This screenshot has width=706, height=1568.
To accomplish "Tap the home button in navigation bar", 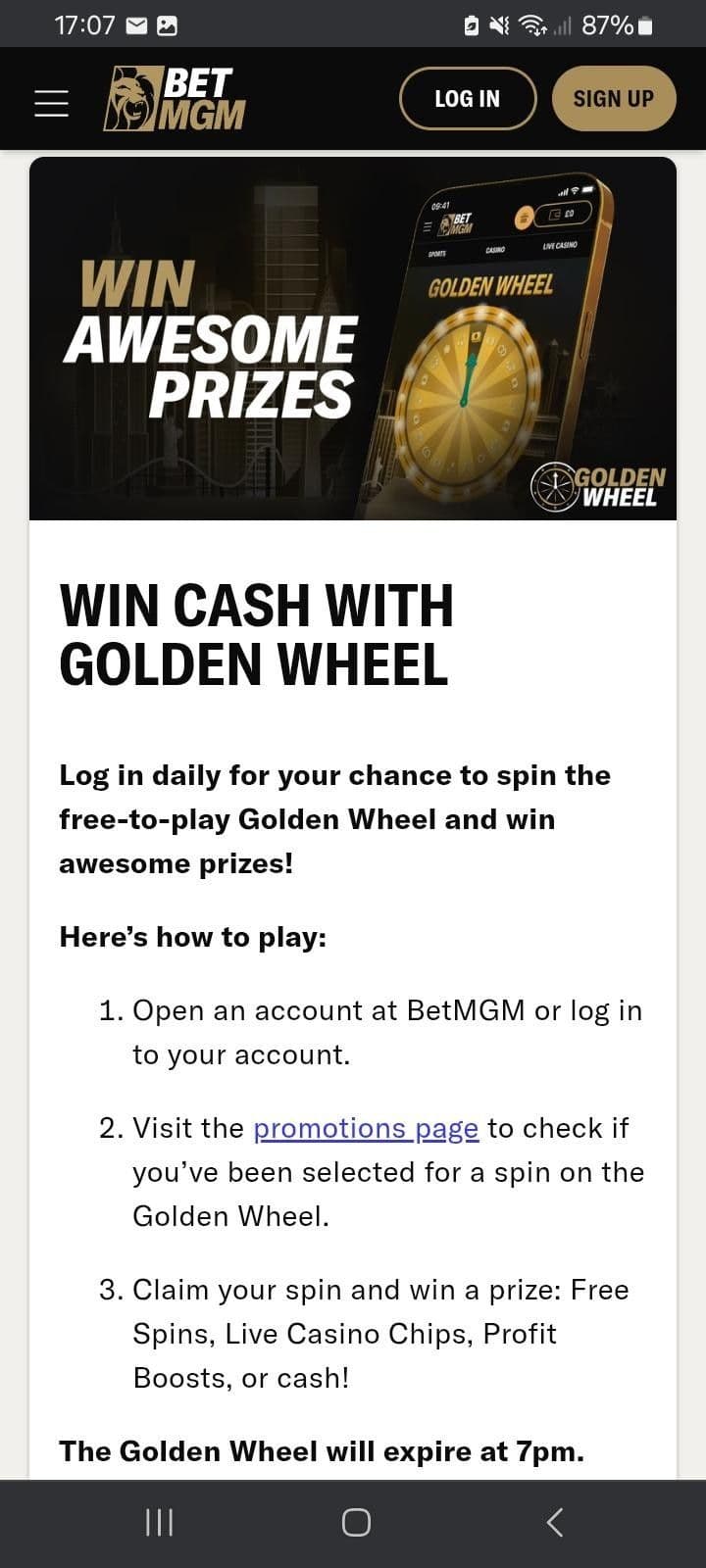I will tap(354, 1522).
